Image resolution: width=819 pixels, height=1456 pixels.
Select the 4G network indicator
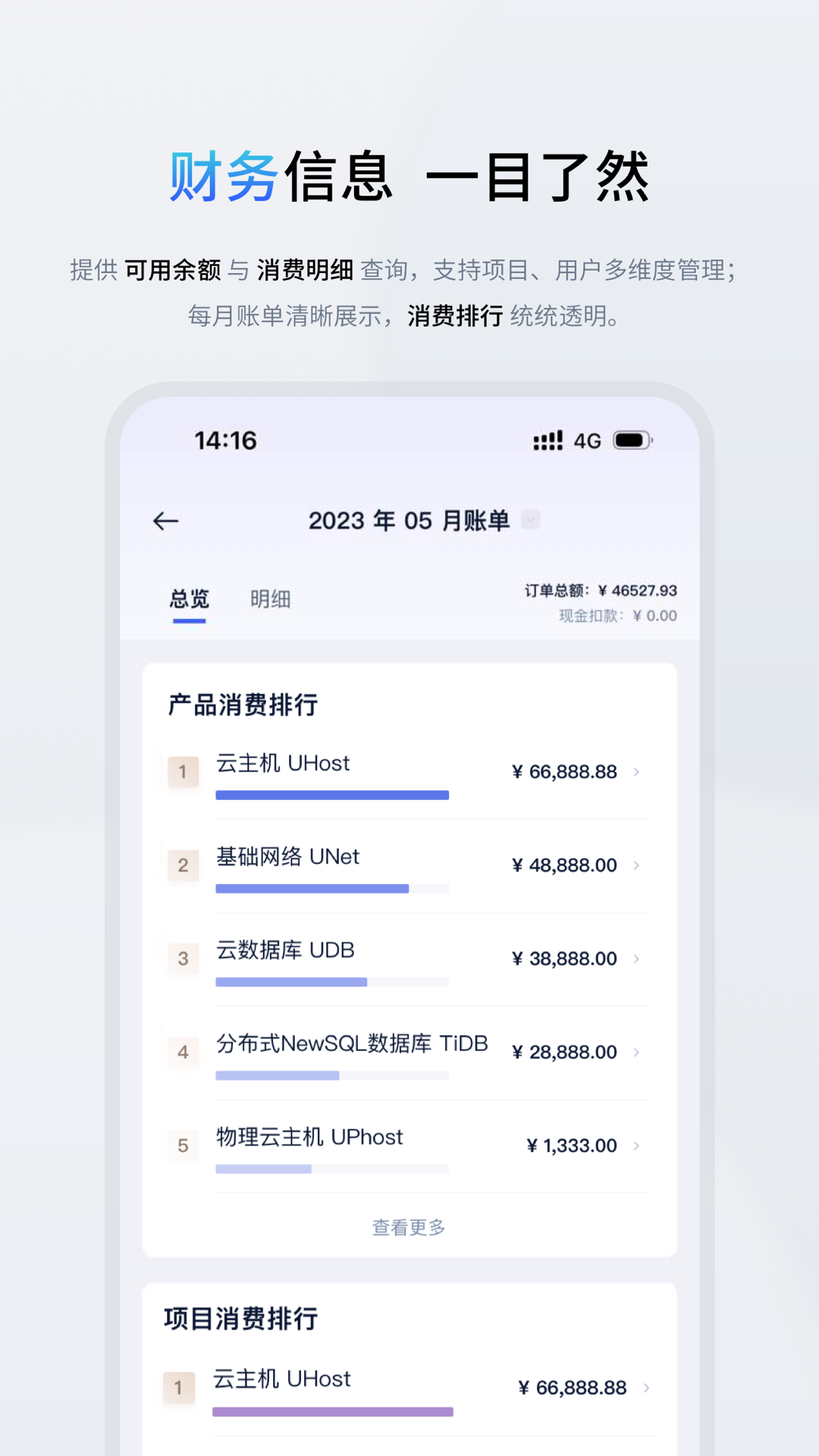pos(588,439)
